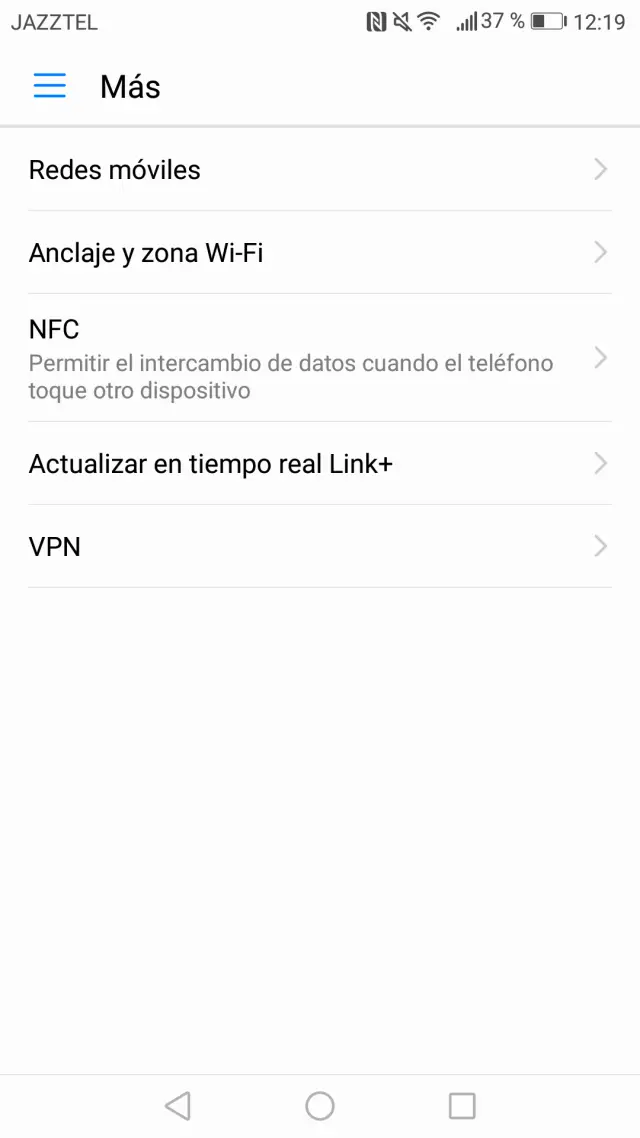Tap the system back button

(x=177, y=1105)
